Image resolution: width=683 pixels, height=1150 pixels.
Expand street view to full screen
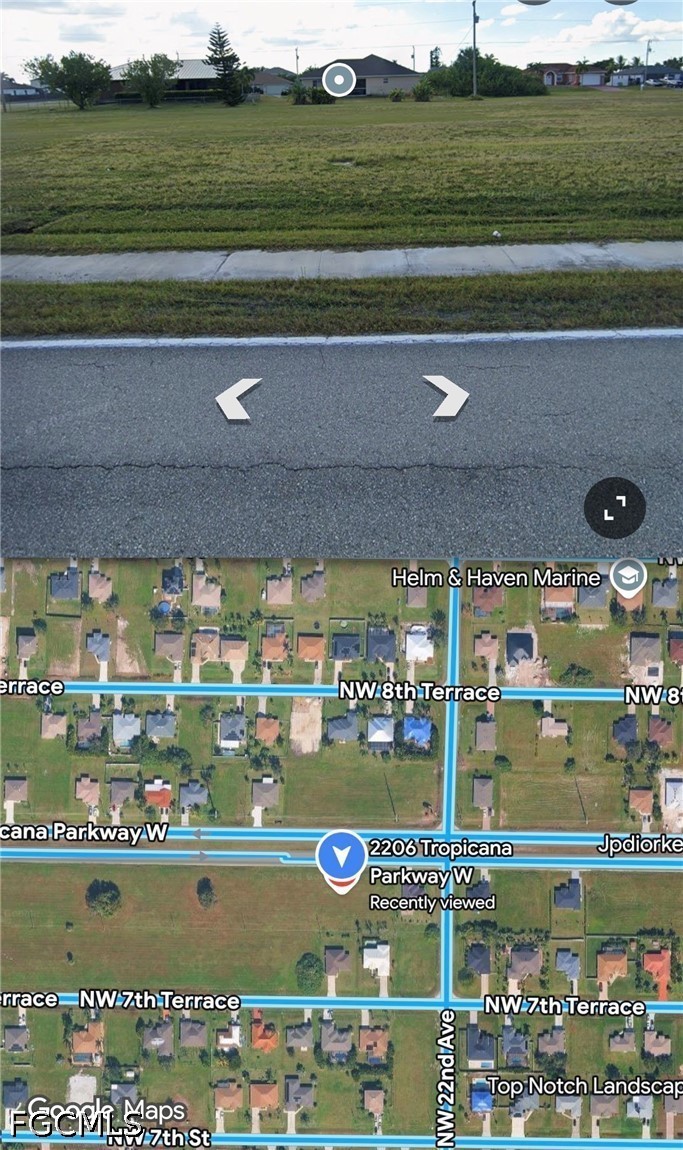[x=614, y=508]
